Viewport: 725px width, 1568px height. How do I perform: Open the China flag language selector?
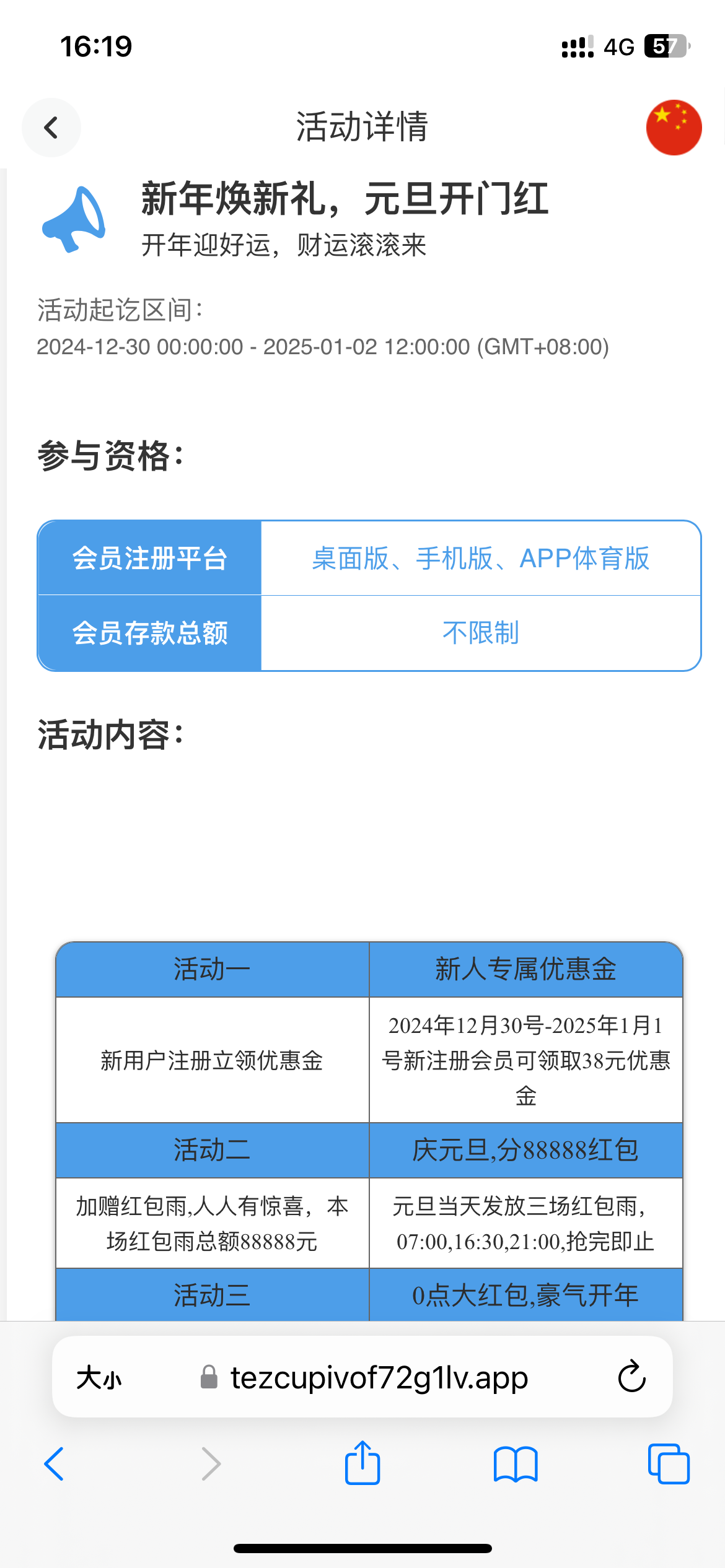[674, 128]
